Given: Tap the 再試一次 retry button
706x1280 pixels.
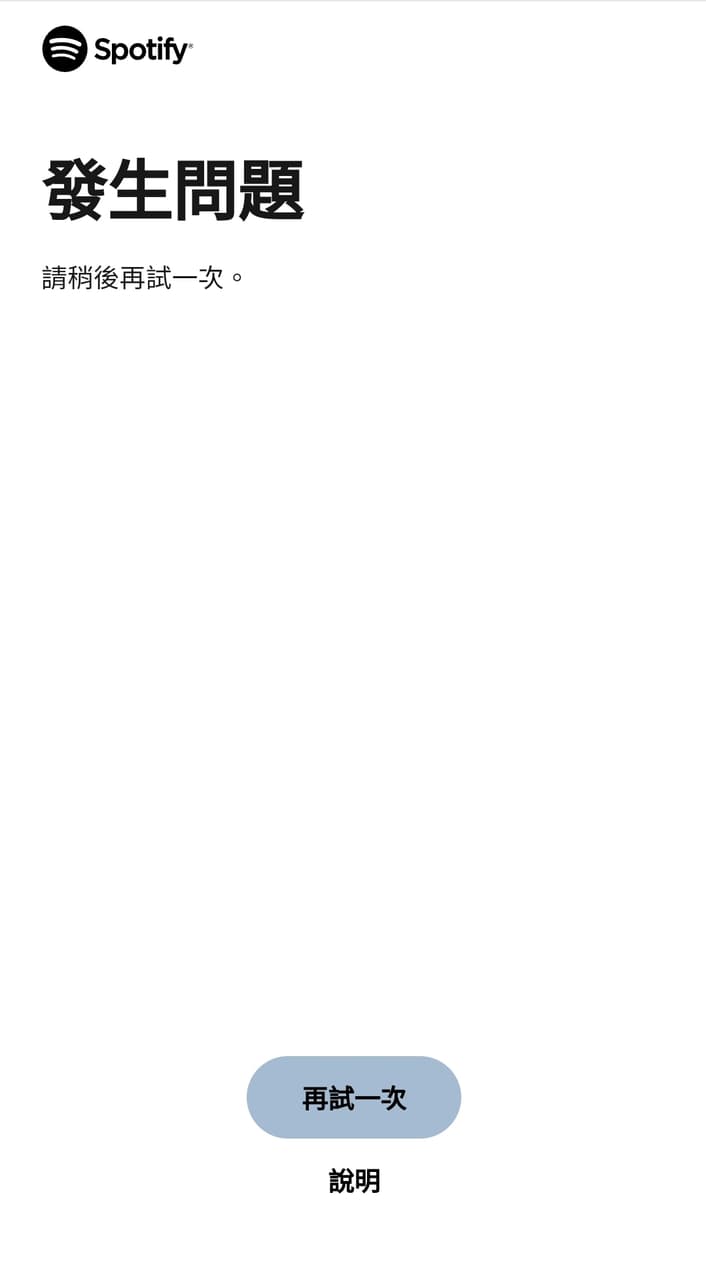Looking at the screenshot, I should [x=353, y=1097].
